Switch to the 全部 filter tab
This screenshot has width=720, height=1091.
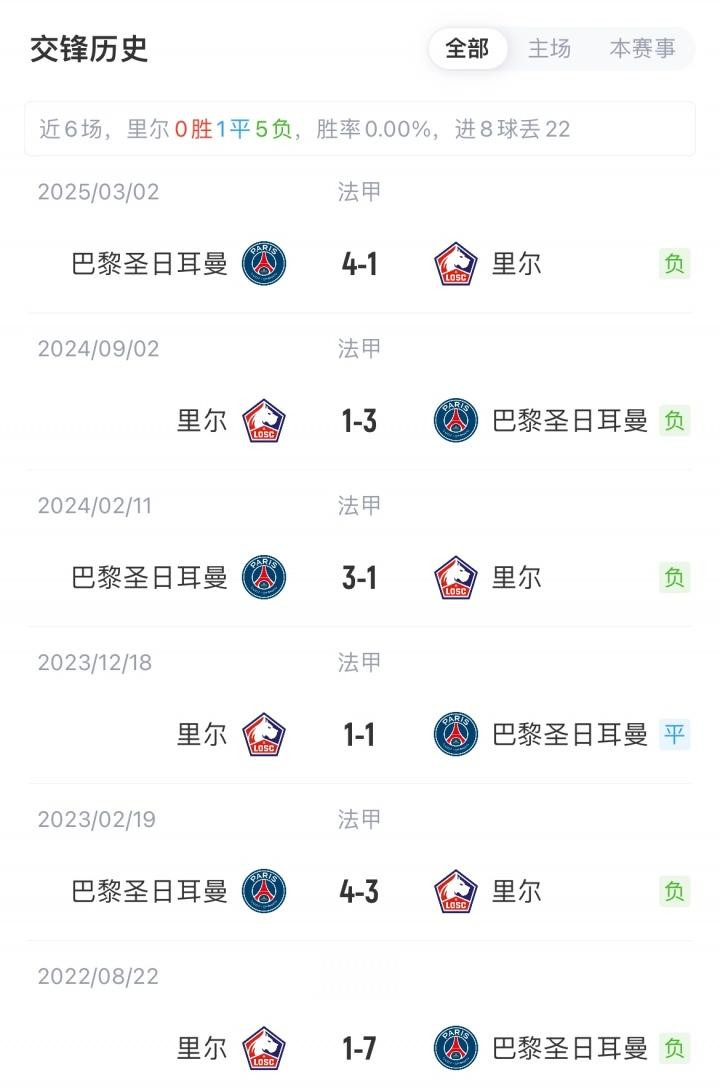click(467, 49)
